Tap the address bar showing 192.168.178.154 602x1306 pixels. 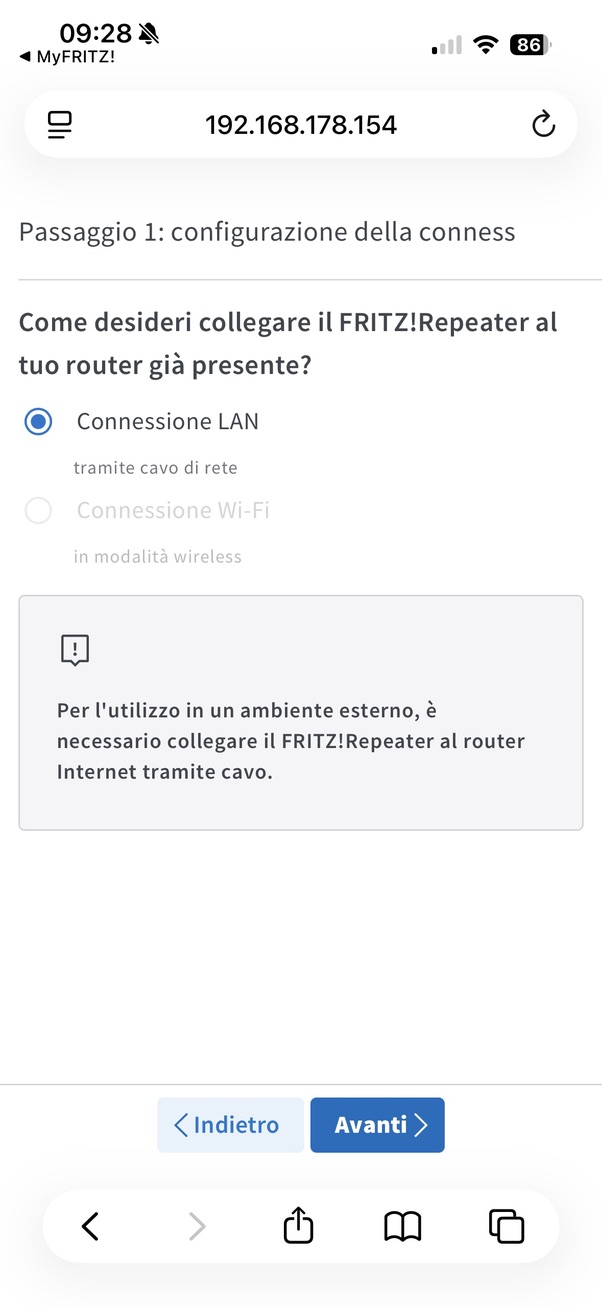click(x=300, y=124)
